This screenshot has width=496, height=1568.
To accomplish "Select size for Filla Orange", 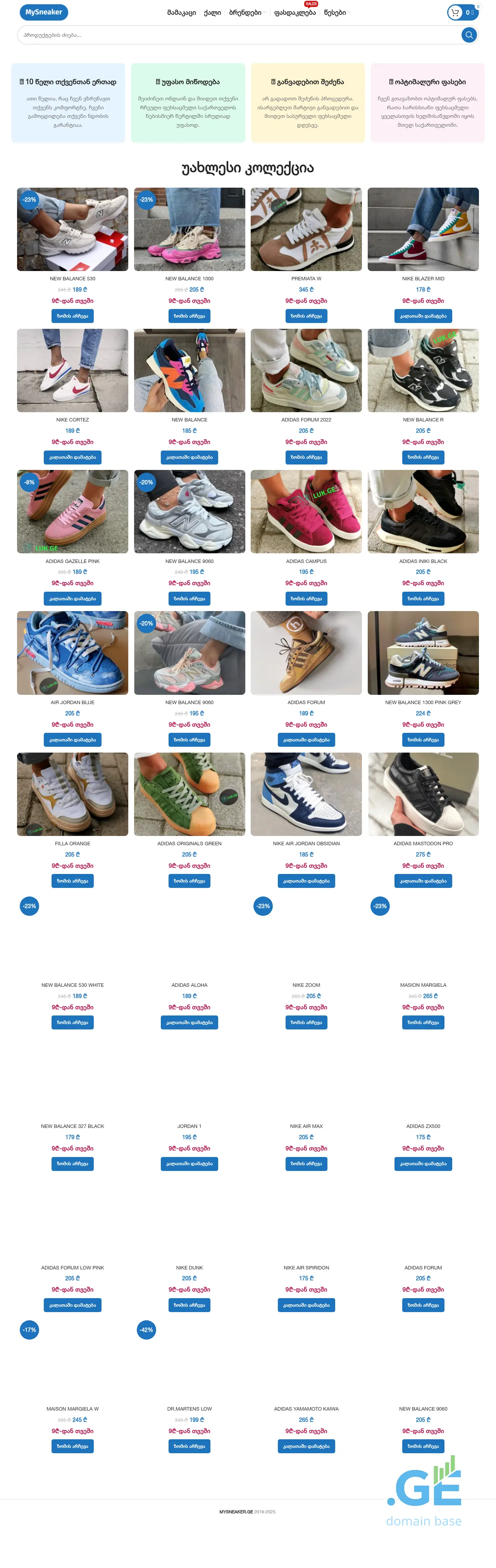I will click(x=72, y=881).
